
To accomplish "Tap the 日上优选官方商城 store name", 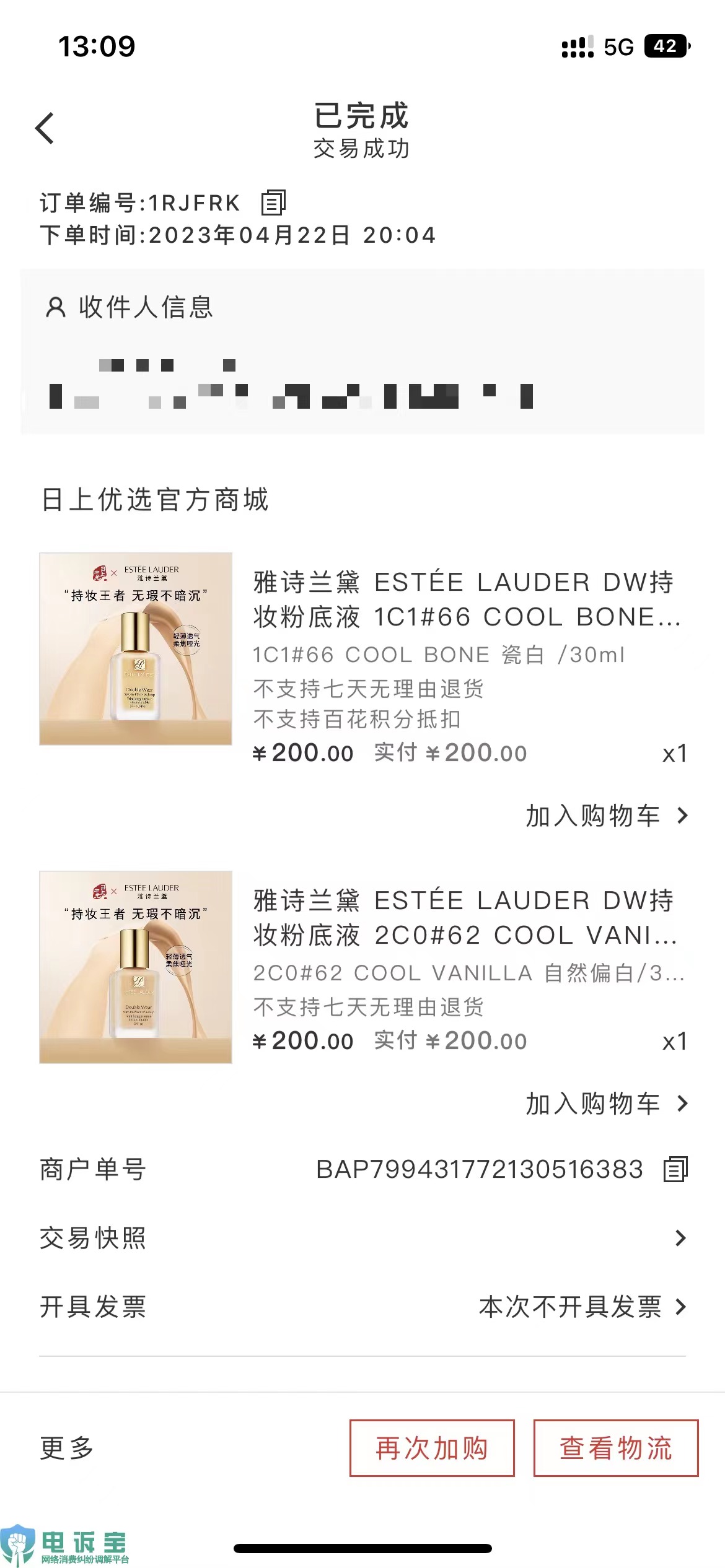I will tap(156, 500).
